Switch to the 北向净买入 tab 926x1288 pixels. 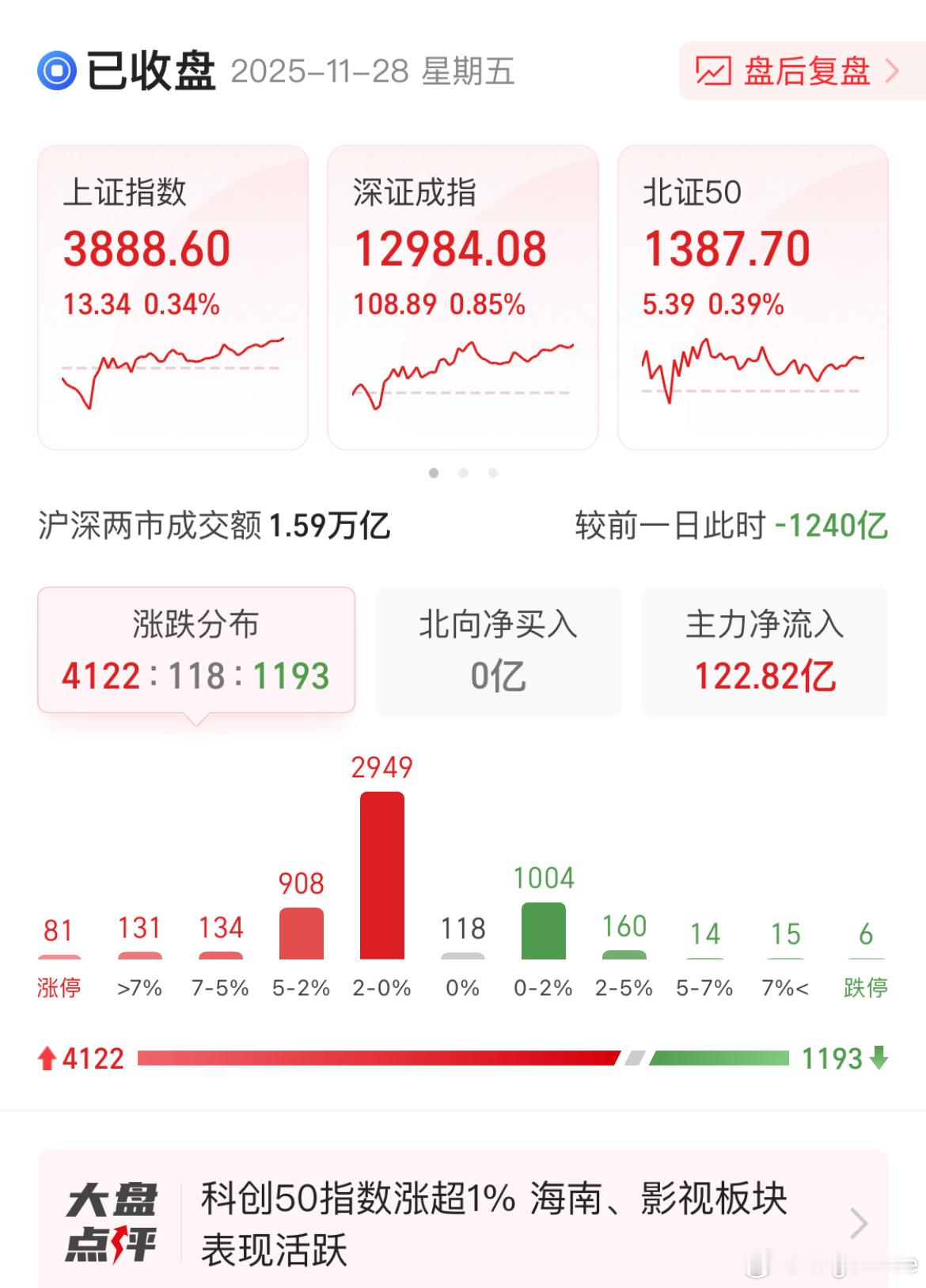click(x=497, y=649)
